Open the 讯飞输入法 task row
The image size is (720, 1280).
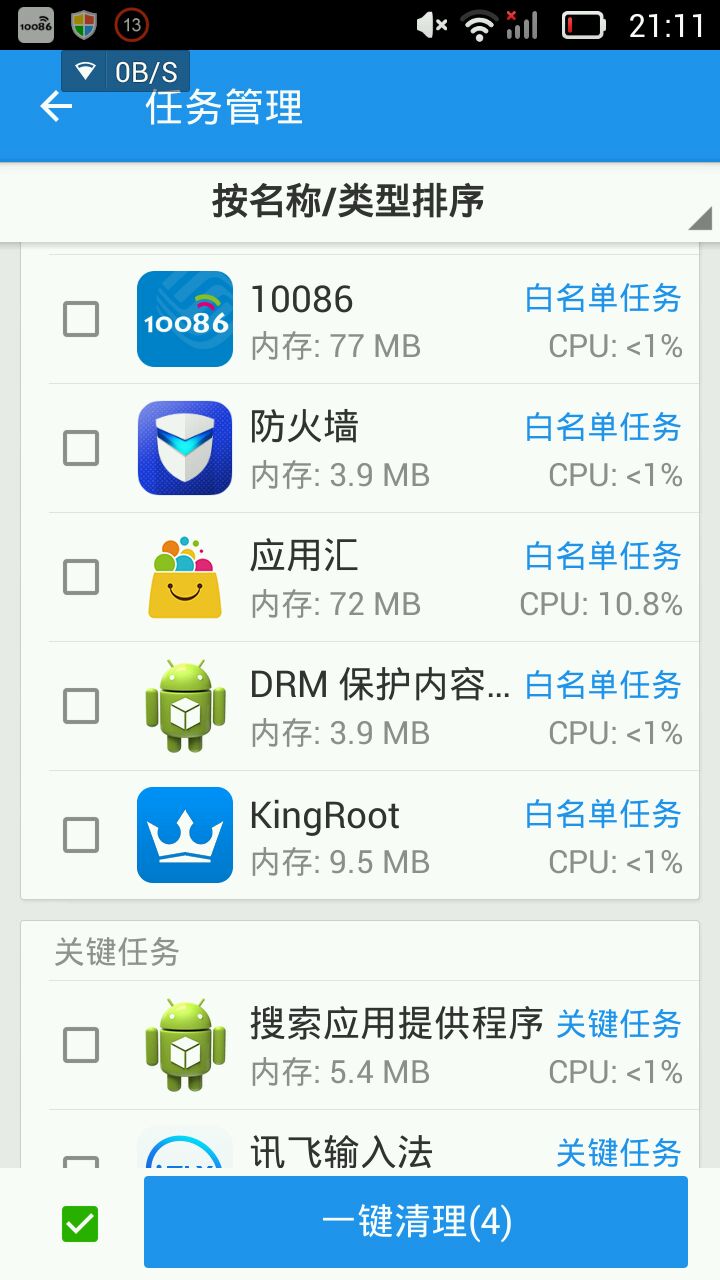380,1150
